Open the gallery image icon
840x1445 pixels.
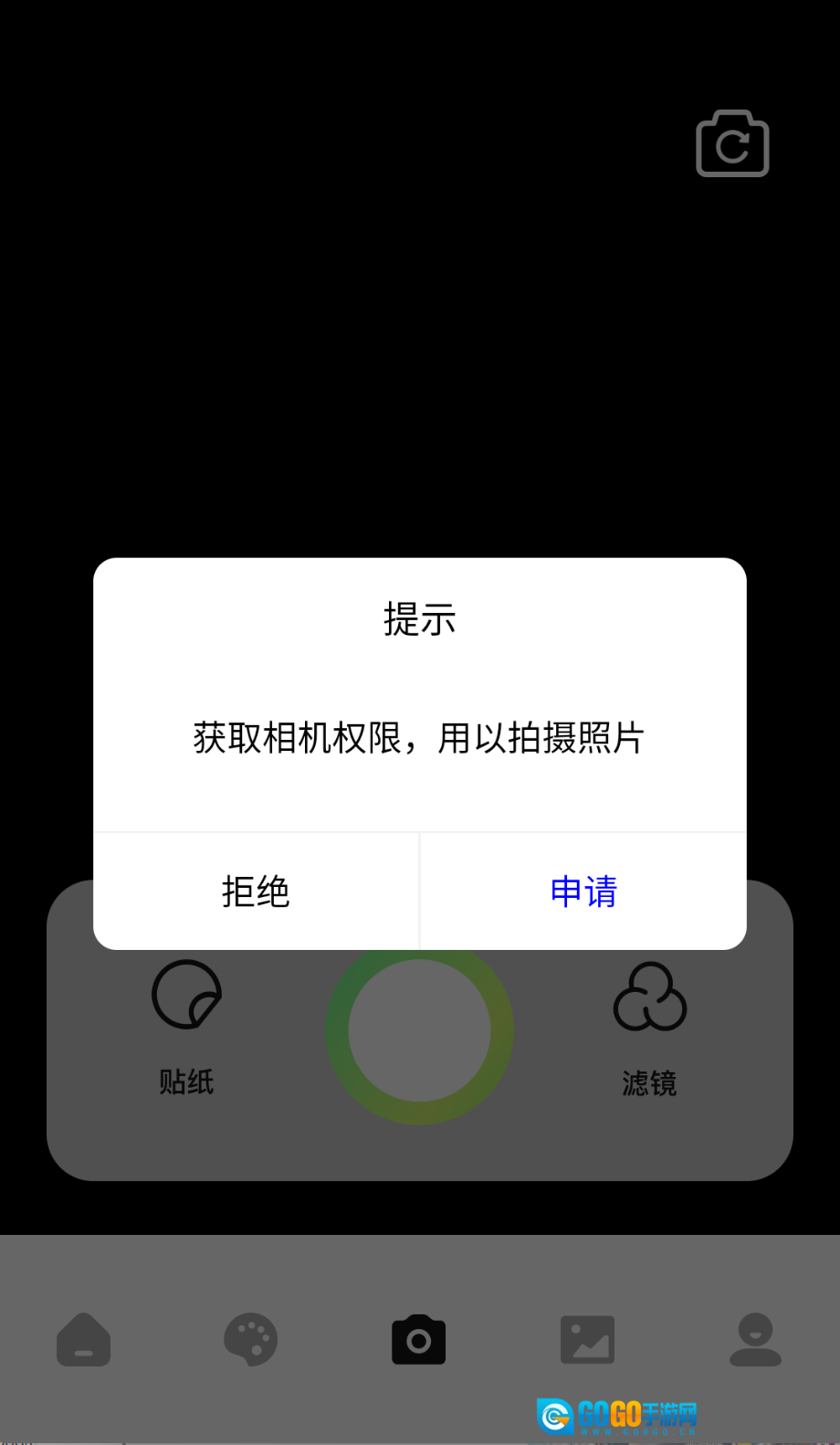coord(587,1339)
